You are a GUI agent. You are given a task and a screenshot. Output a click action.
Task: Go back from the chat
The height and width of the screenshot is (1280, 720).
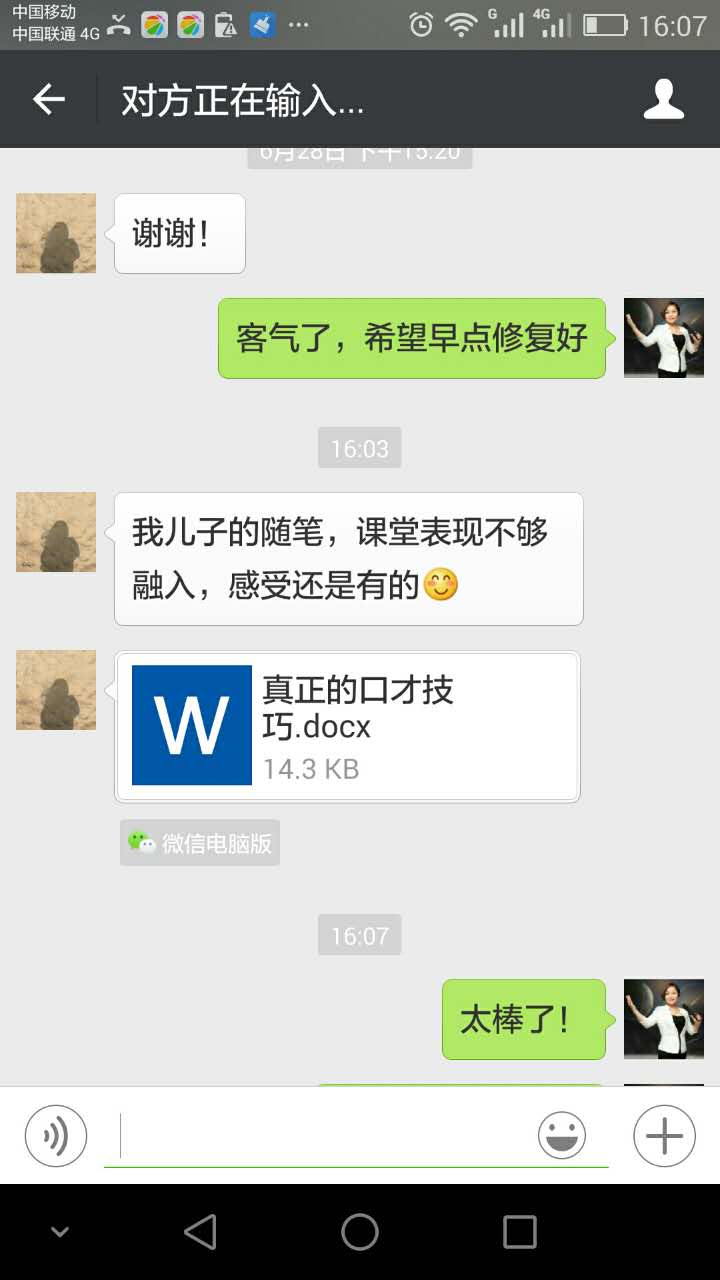[x=48, y=99]
